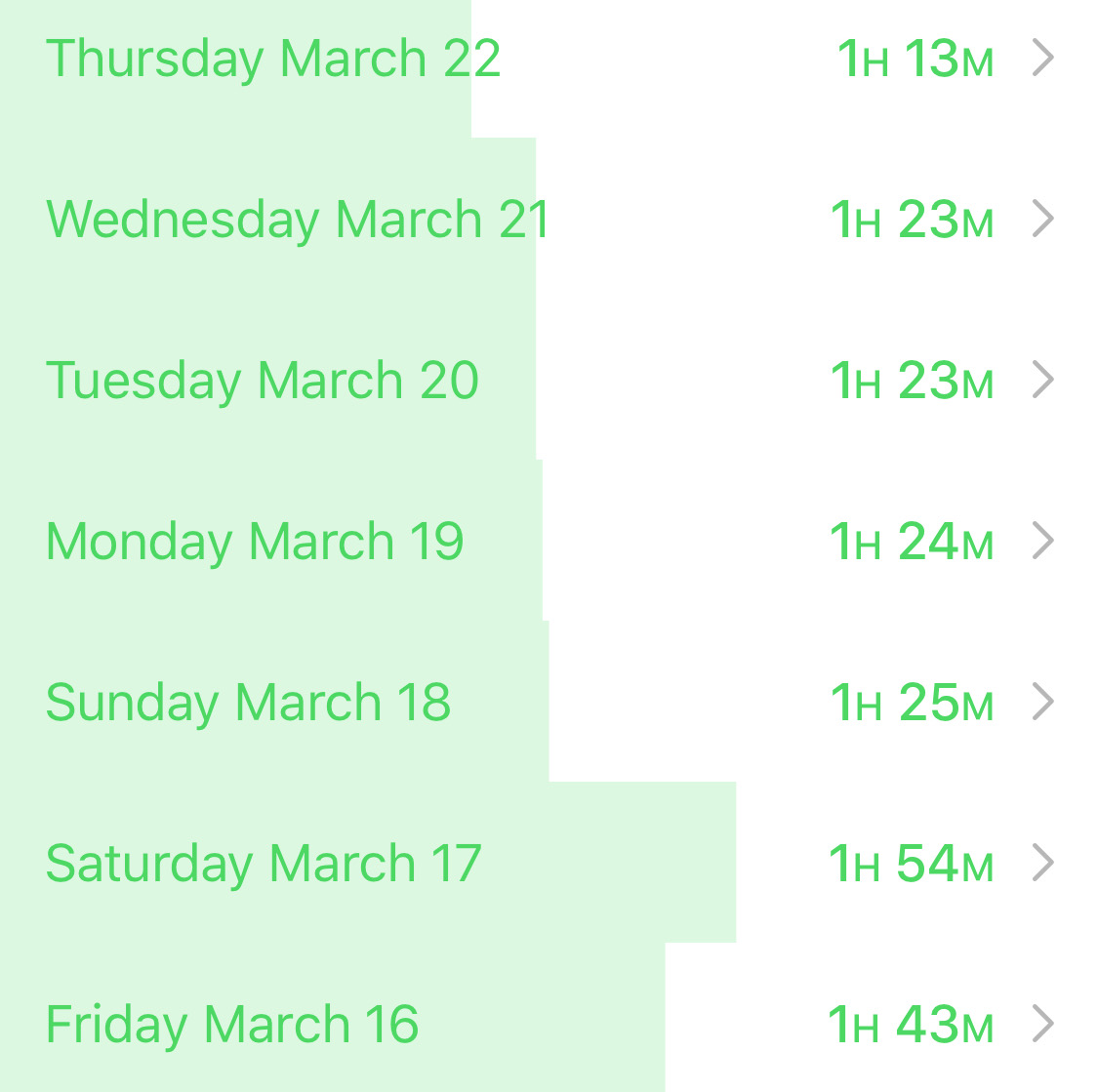Open Monday March 19 entry
1098x1092 pixels.
[549, 542]
